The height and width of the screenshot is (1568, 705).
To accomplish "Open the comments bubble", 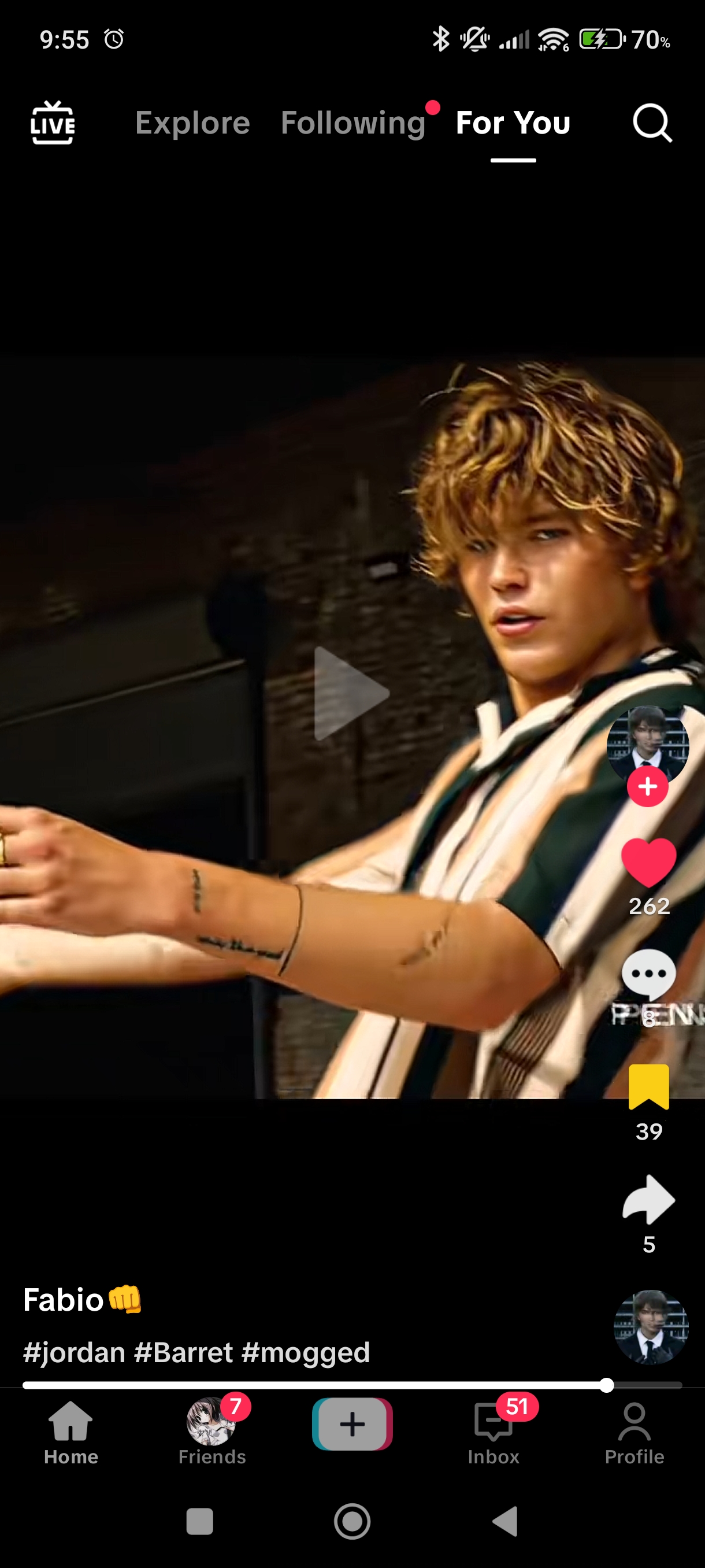I will click(648, 973).
